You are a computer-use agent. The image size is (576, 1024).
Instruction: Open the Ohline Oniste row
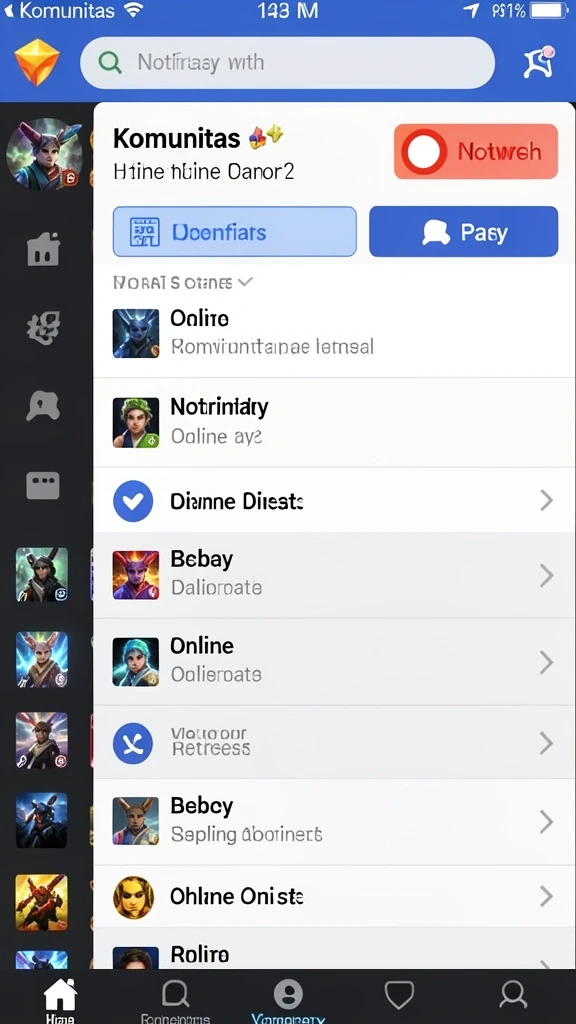click(334, 897)
